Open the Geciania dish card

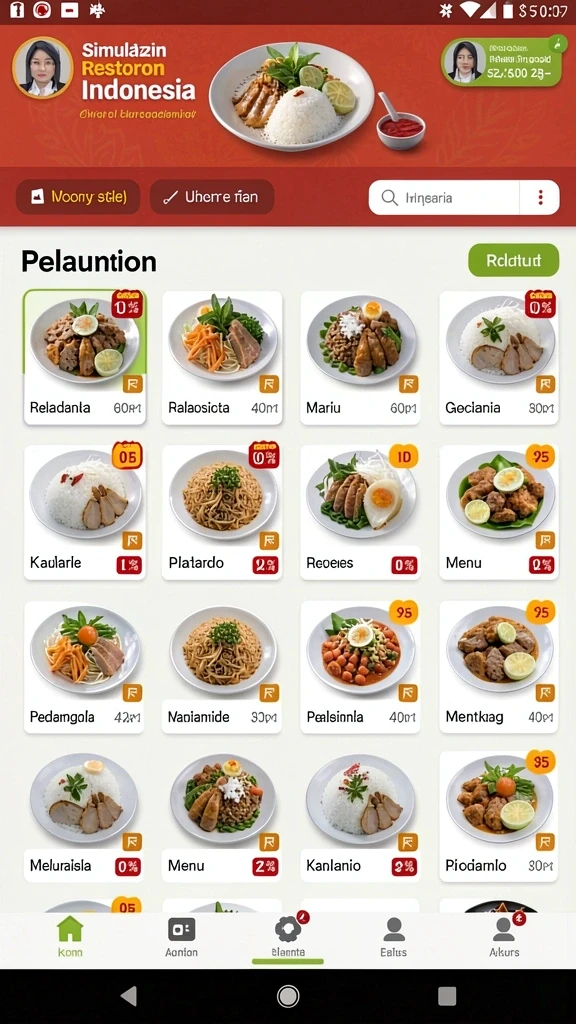pyautogui.click(x=499, y=357)
